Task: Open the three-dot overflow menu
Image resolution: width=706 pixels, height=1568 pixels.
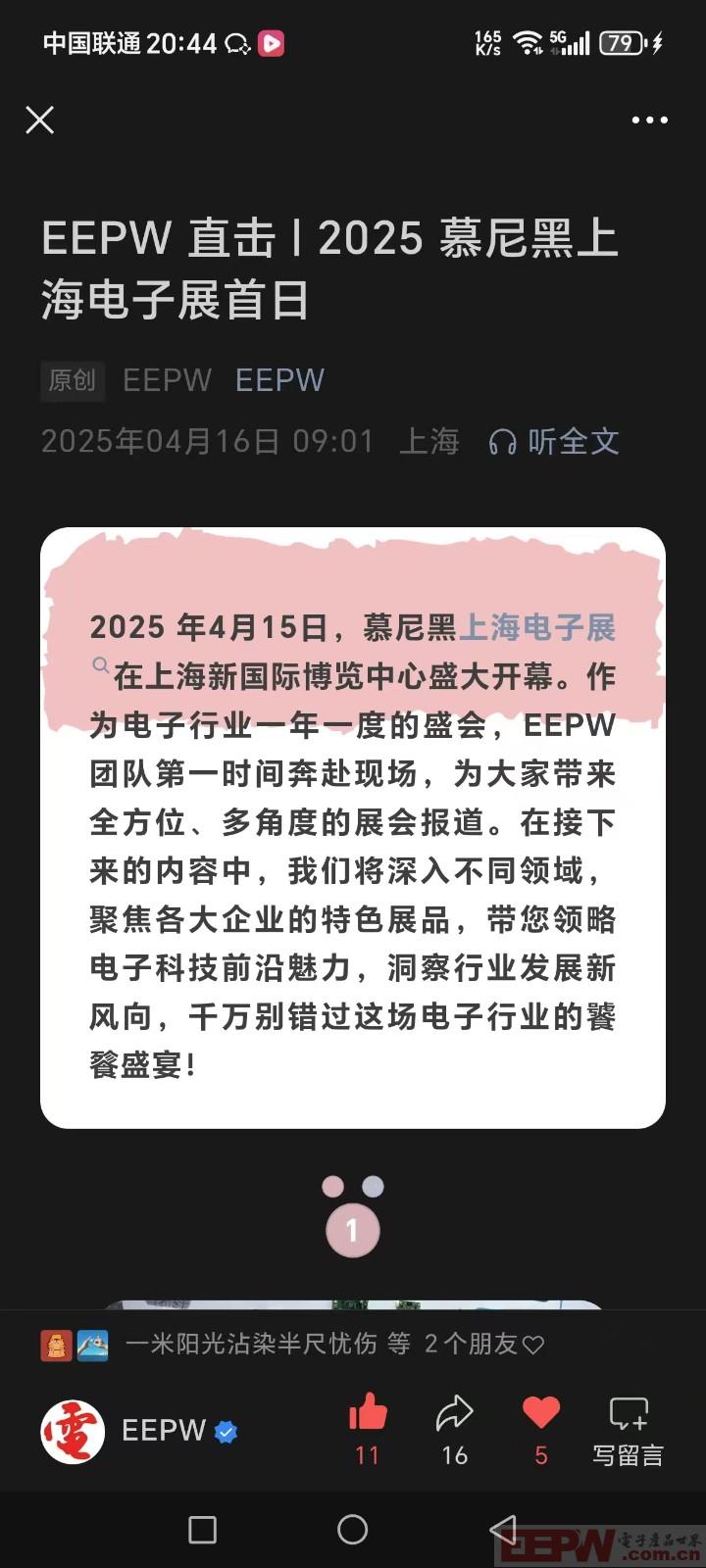Action: click(649, 120)
